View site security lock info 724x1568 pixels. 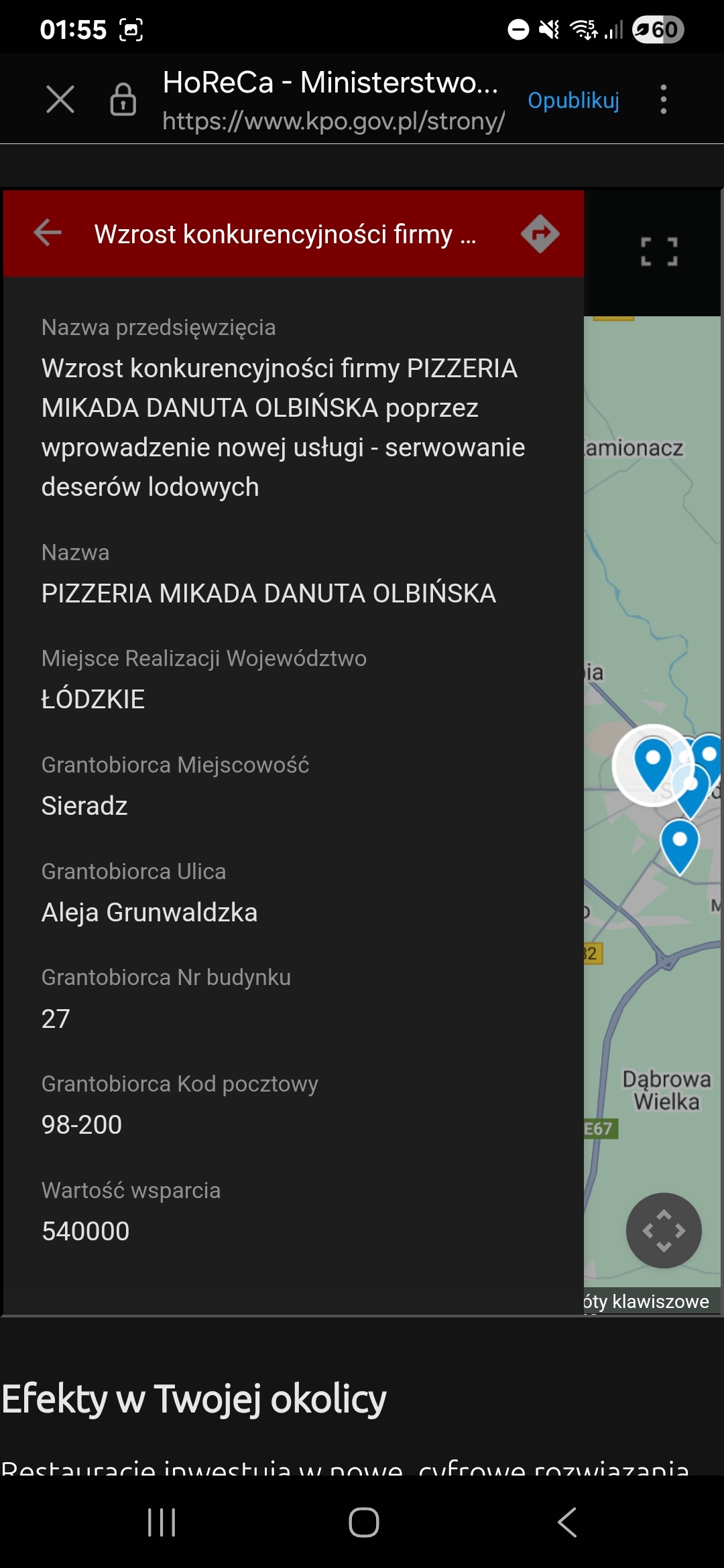pos(123,100)
